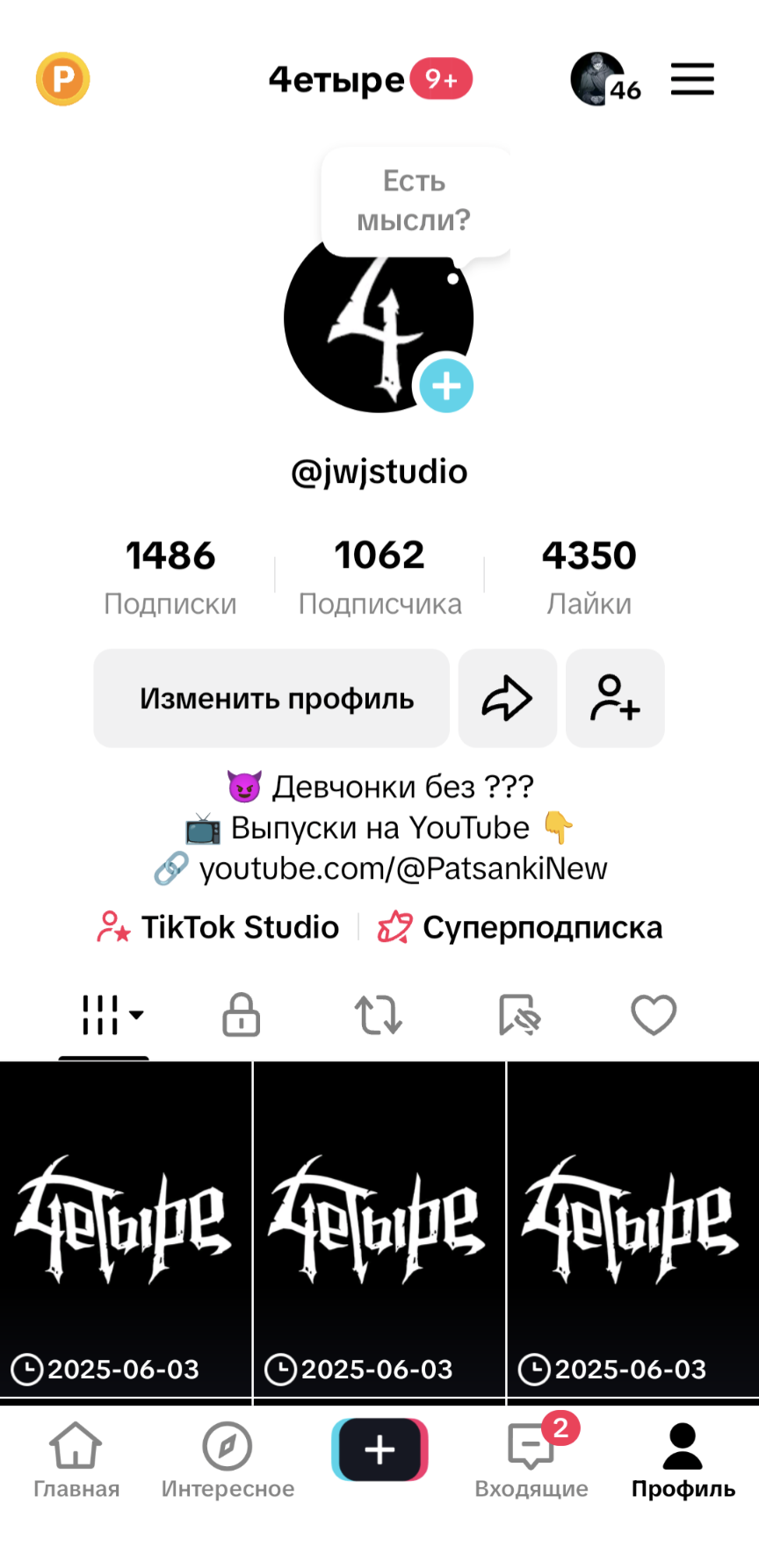Add a new profile photo via plus badge
Image resolution: width=759 pixels, height=1568 pixels.
click(446, 386)
